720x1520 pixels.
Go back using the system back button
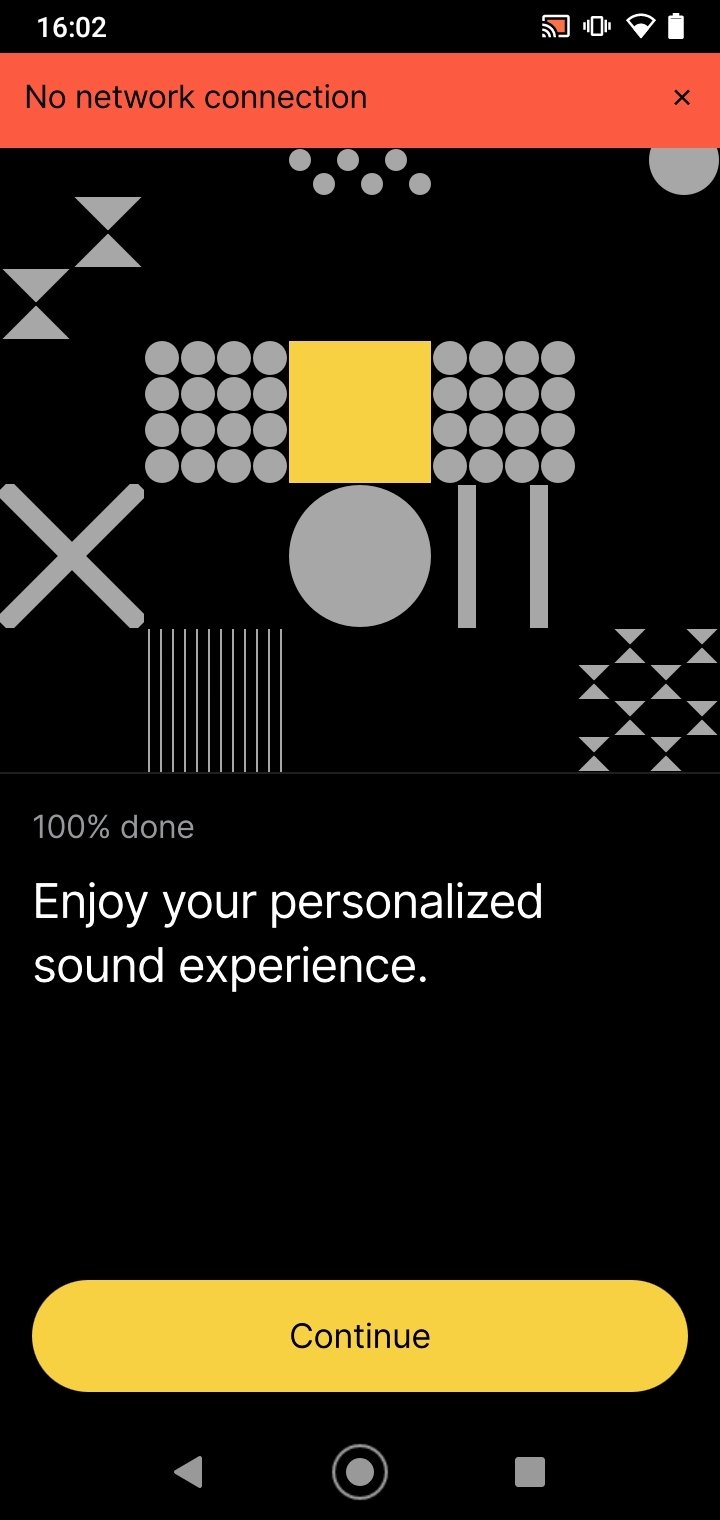pyautogui.click(x=188, y=1471)
